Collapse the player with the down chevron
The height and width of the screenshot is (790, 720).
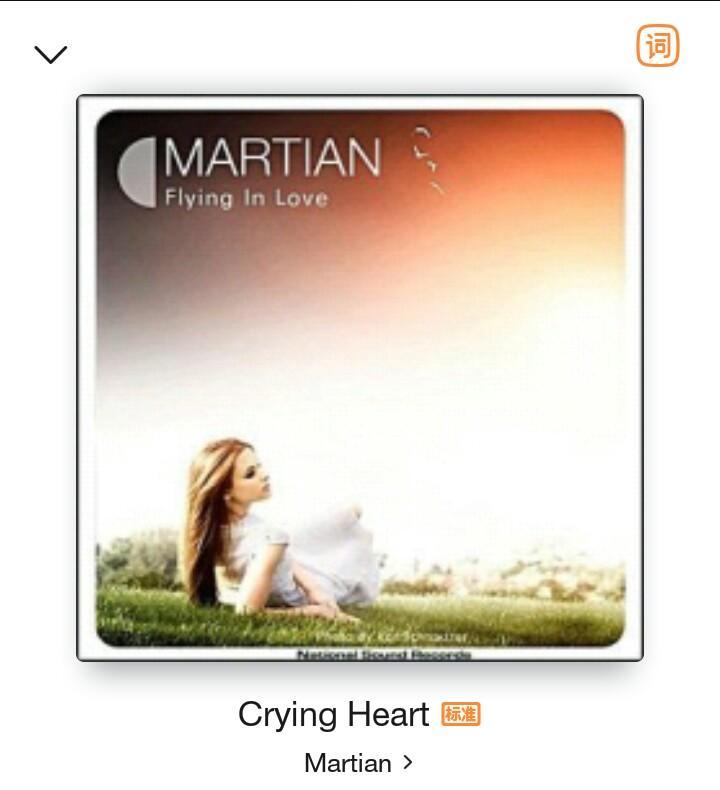coord(50,54)
